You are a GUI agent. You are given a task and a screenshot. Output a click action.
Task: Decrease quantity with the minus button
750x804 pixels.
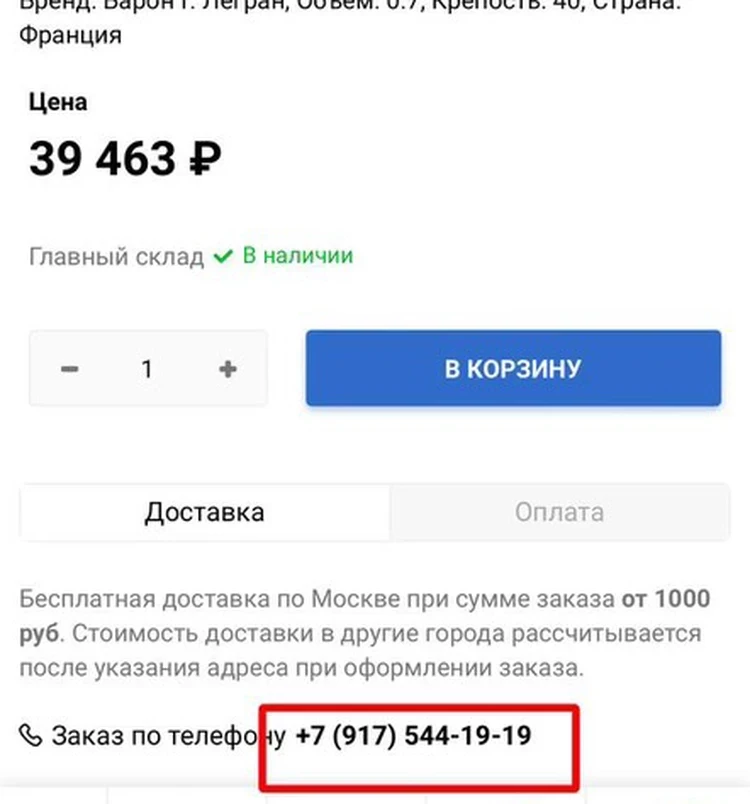(69, 369)
